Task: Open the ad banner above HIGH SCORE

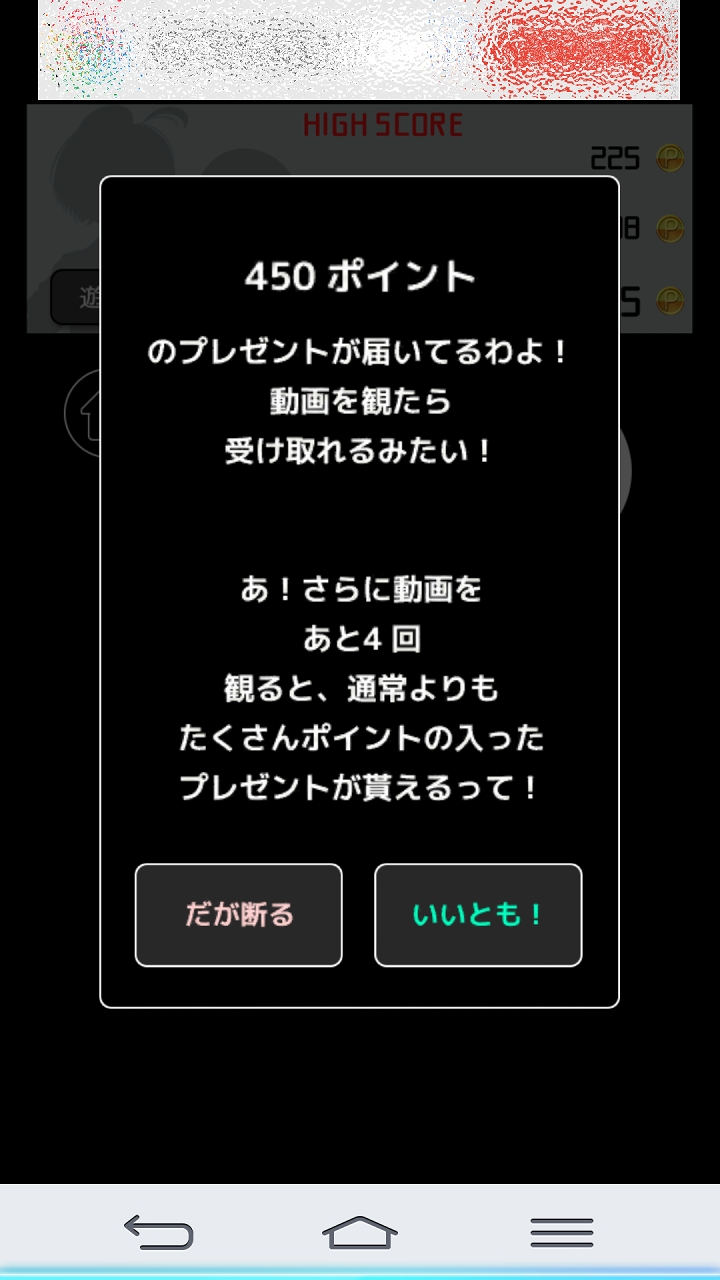Action: tap(358, 50)
